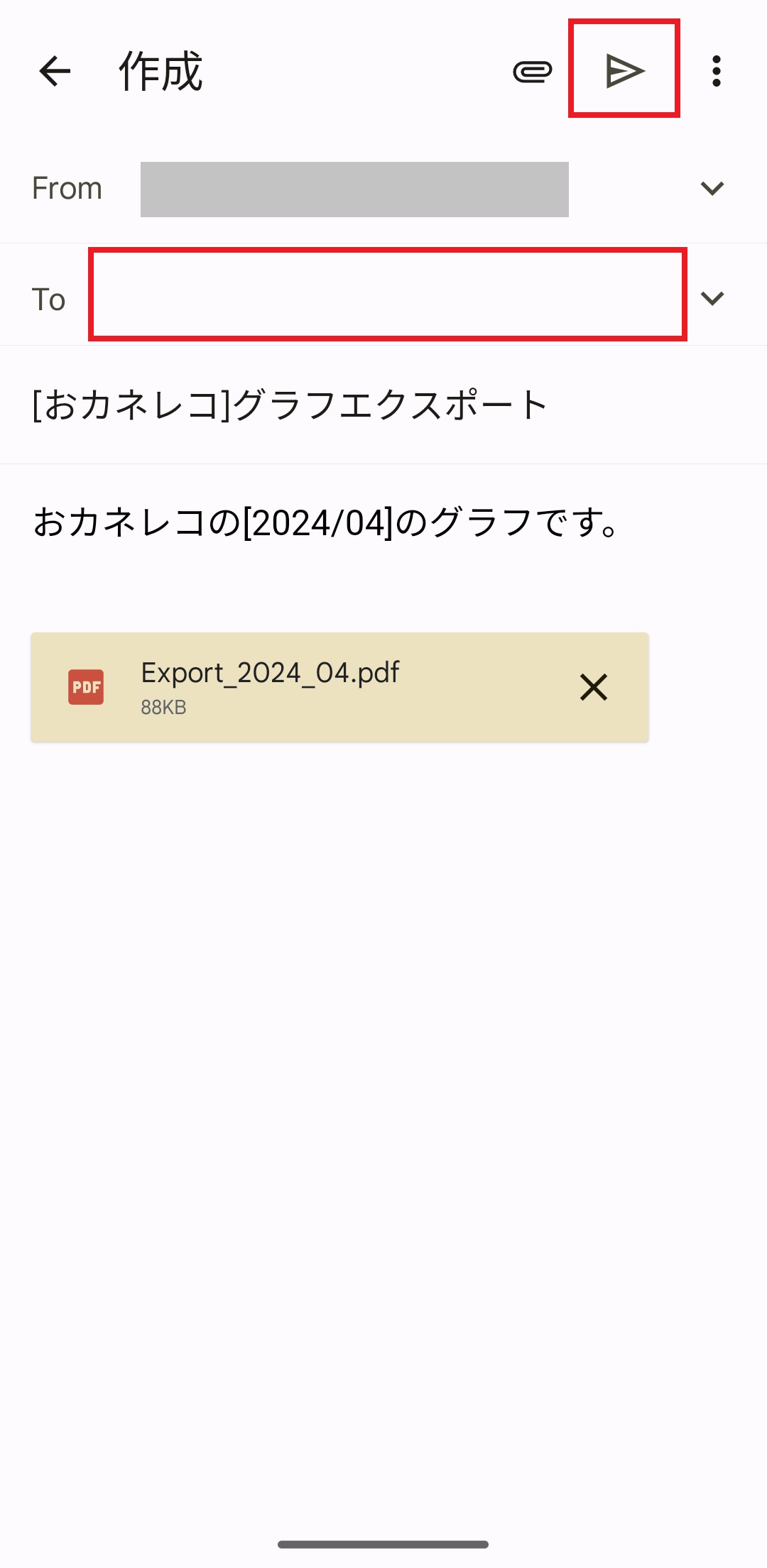
Task: Open the overflow menu
Action: pos(716,71)
